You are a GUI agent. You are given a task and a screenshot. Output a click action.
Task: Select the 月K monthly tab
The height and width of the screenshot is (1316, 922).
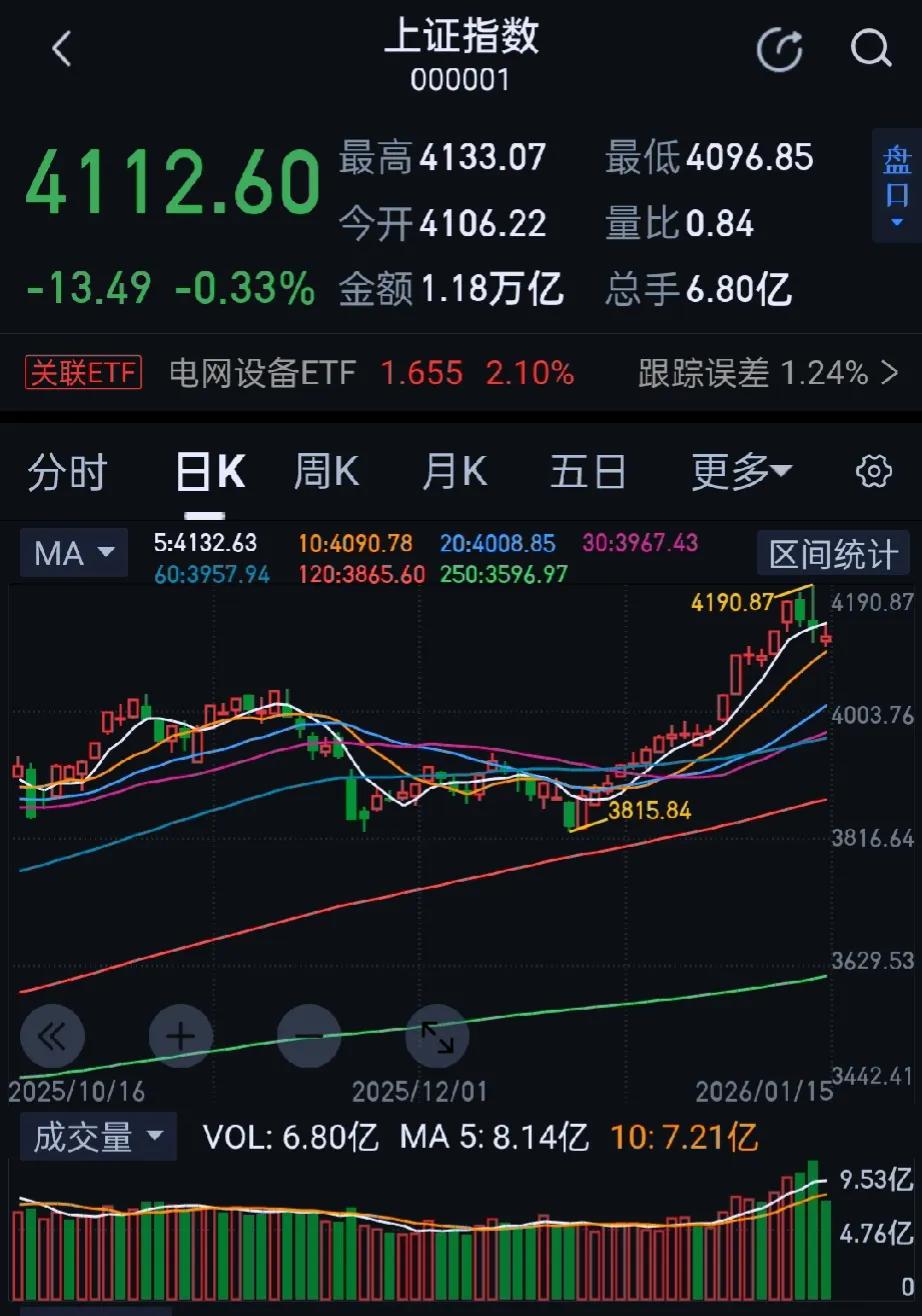tap(453, 471)
